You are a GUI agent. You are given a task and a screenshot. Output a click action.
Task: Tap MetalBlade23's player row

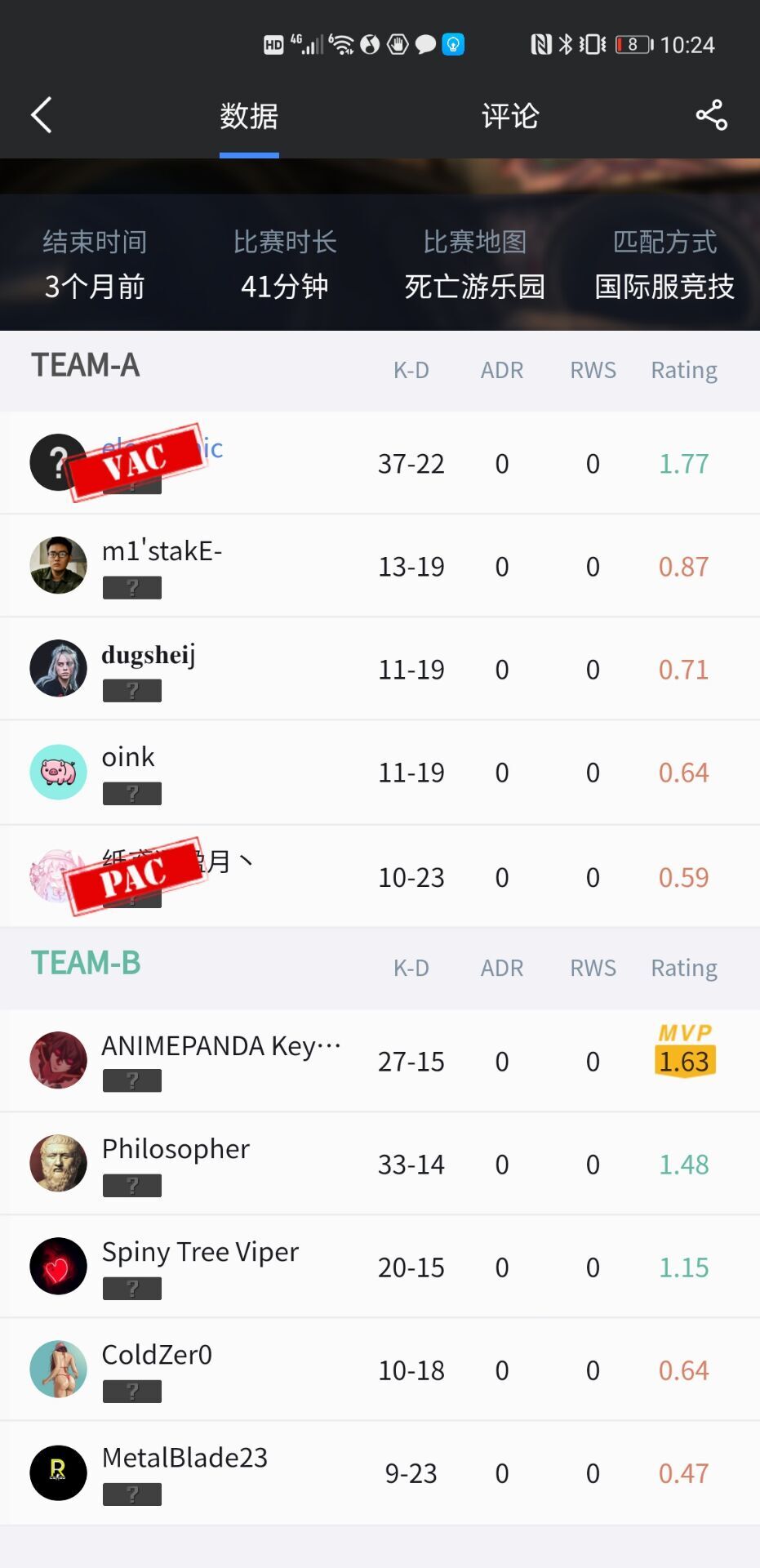pos(380,1472)
